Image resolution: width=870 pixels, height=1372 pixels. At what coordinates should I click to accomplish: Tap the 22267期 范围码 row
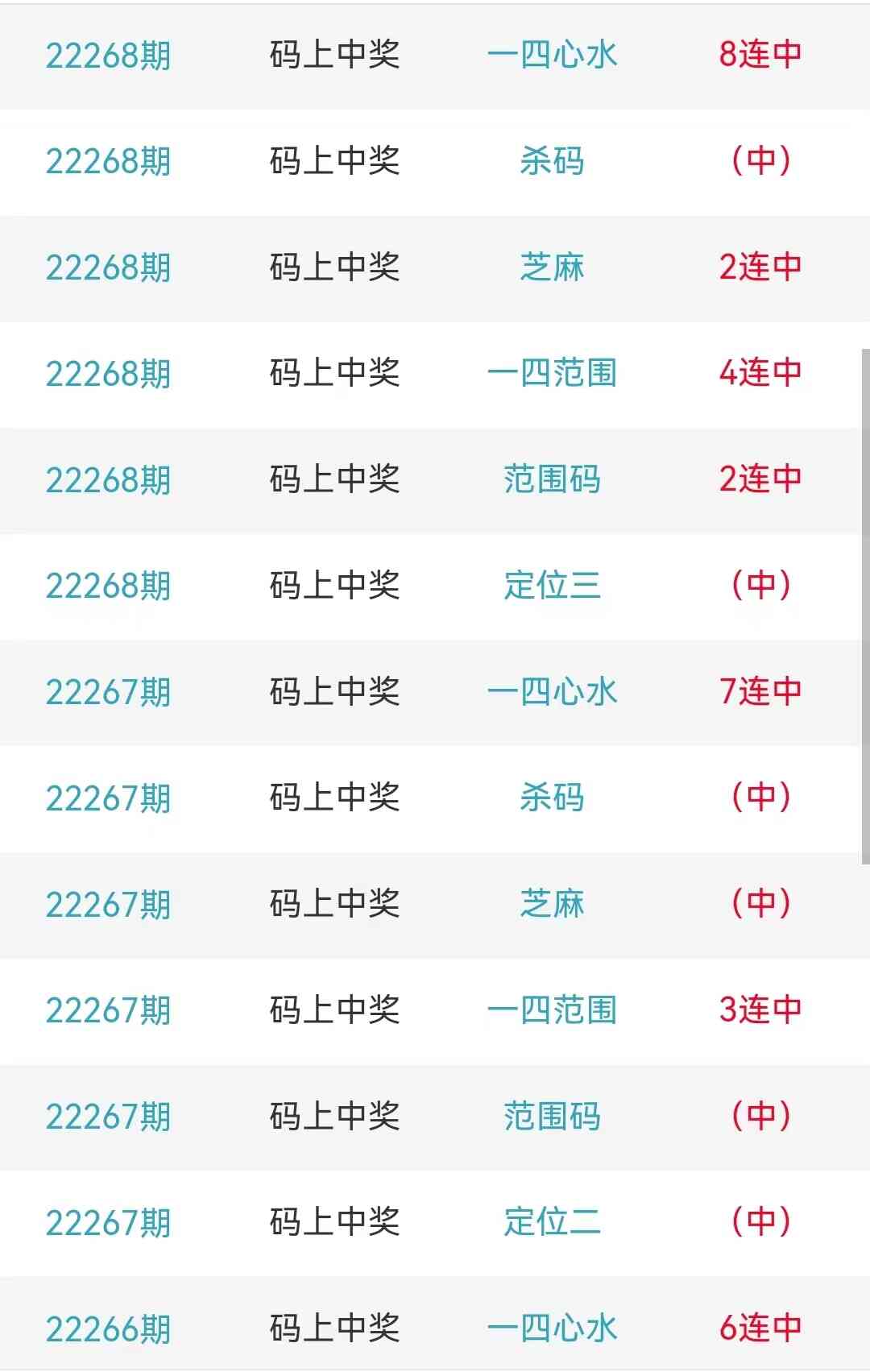point(552,1117)
